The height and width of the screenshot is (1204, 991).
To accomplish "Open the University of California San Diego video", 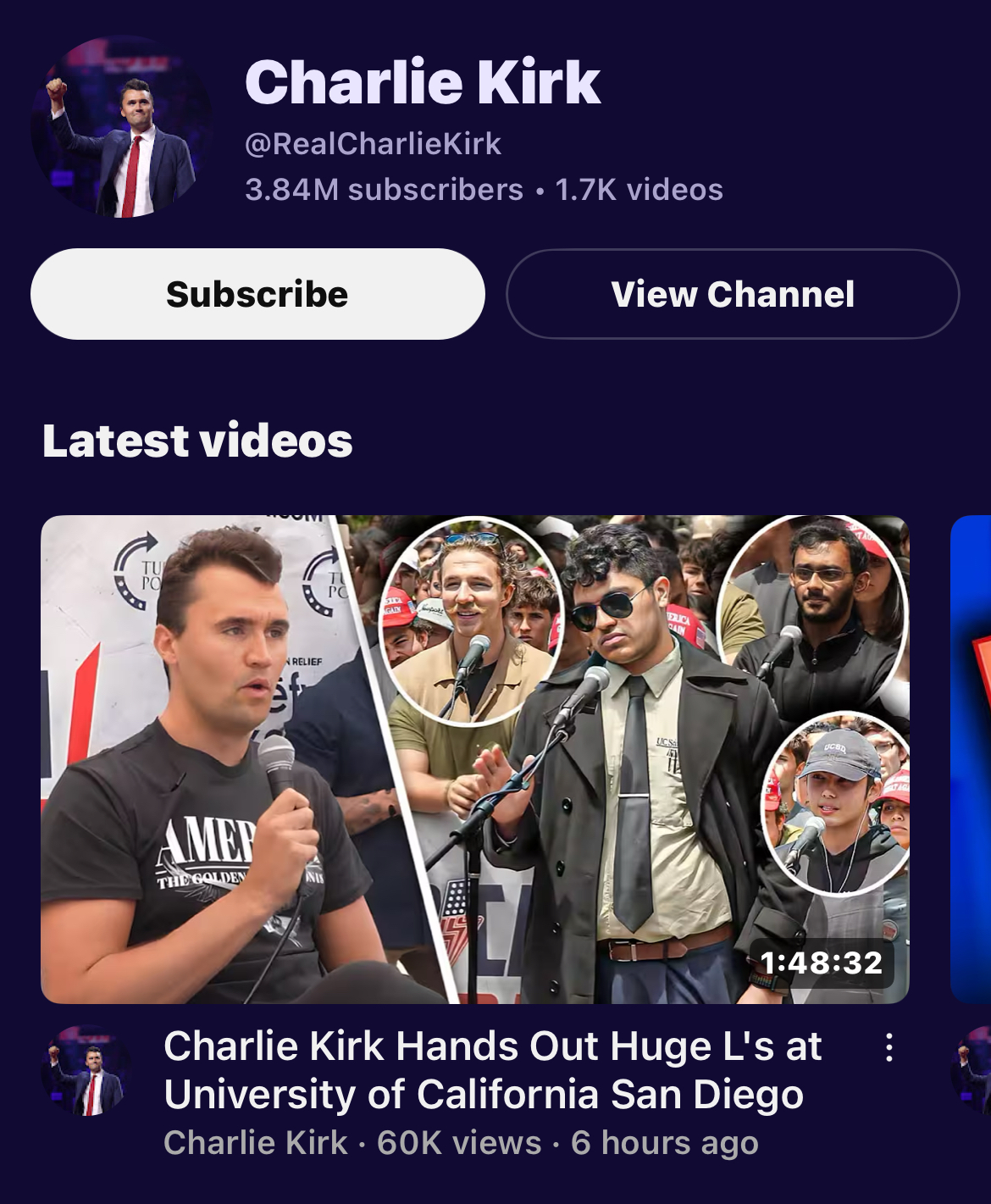I will (474, 759).
